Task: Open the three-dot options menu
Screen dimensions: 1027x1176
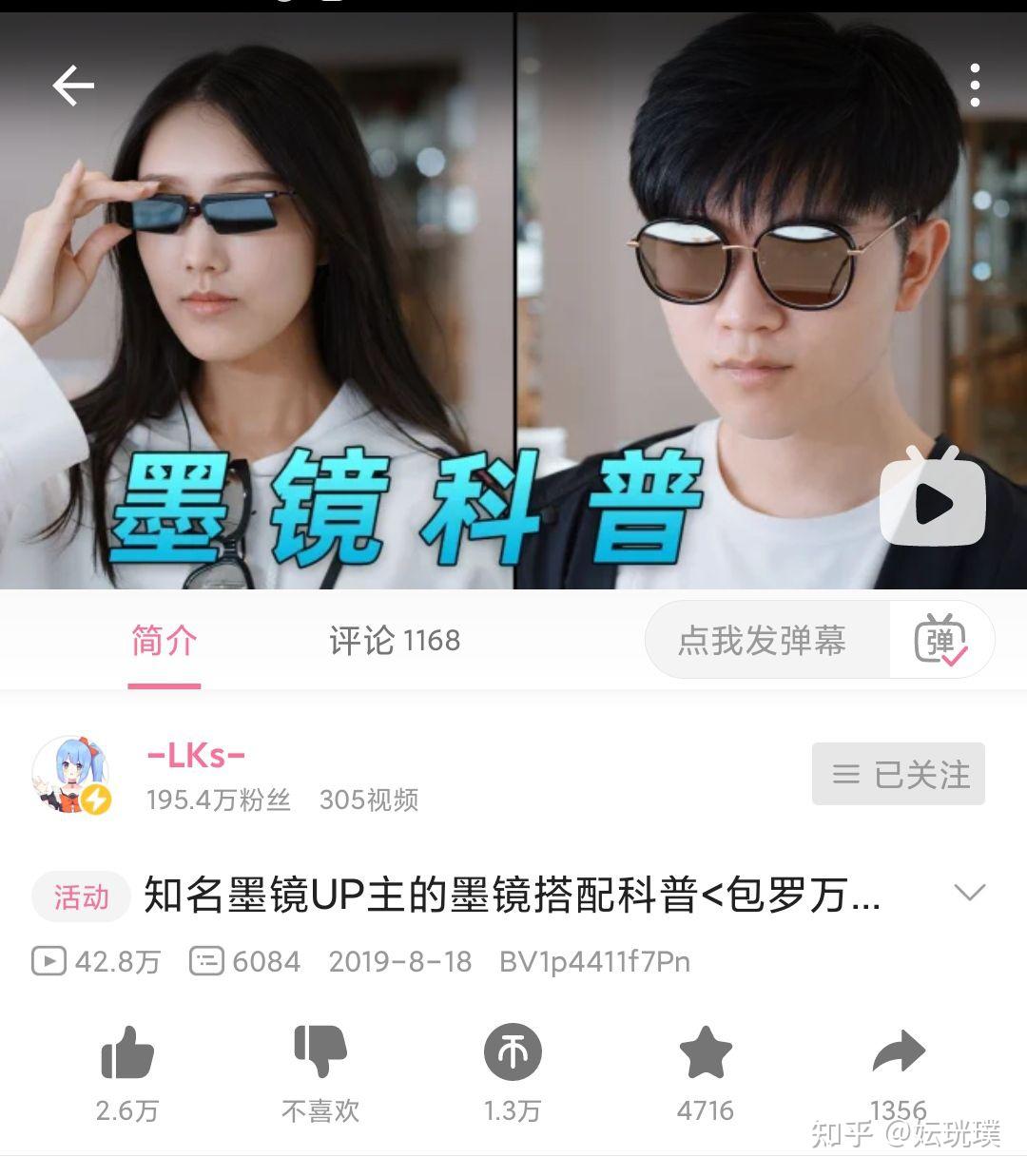Action: pos(973,86)
